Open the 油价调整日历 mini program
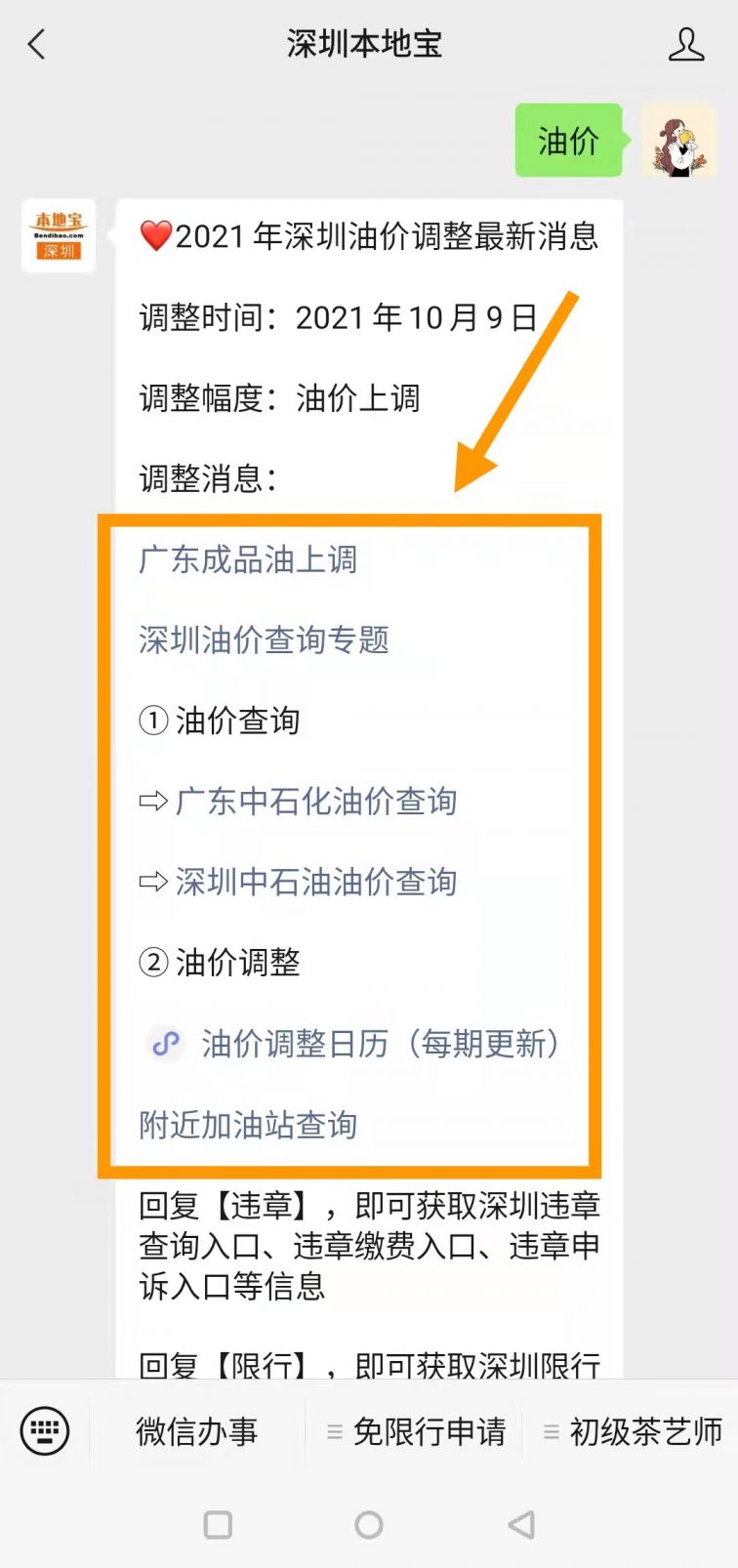The height and width of the screenshot is (1568, 738). pyautogui.click(x=379, y=1044)
